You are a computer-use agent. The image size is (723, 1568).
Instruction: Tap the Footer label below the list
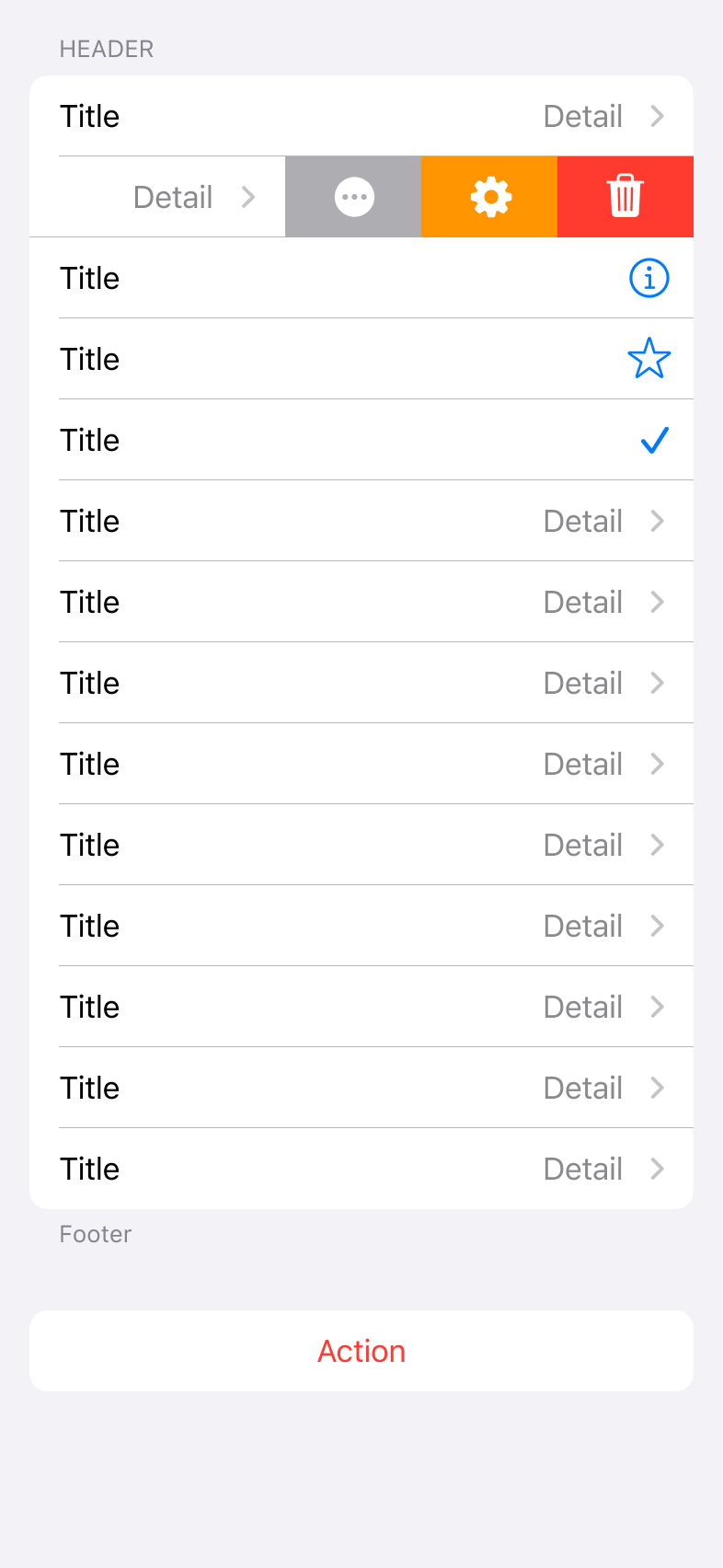pos(95,1234)
